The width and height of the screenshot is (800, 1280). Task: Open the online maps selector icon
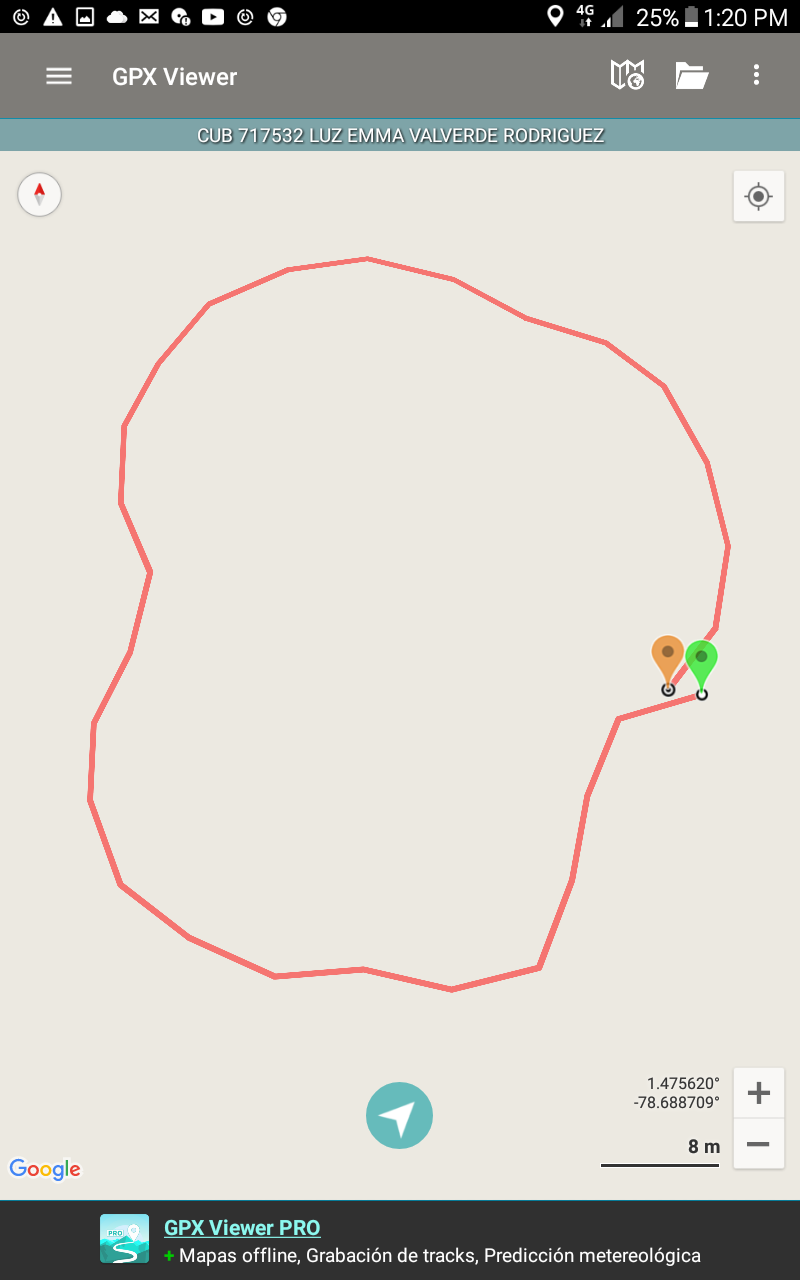coord(627,75)
